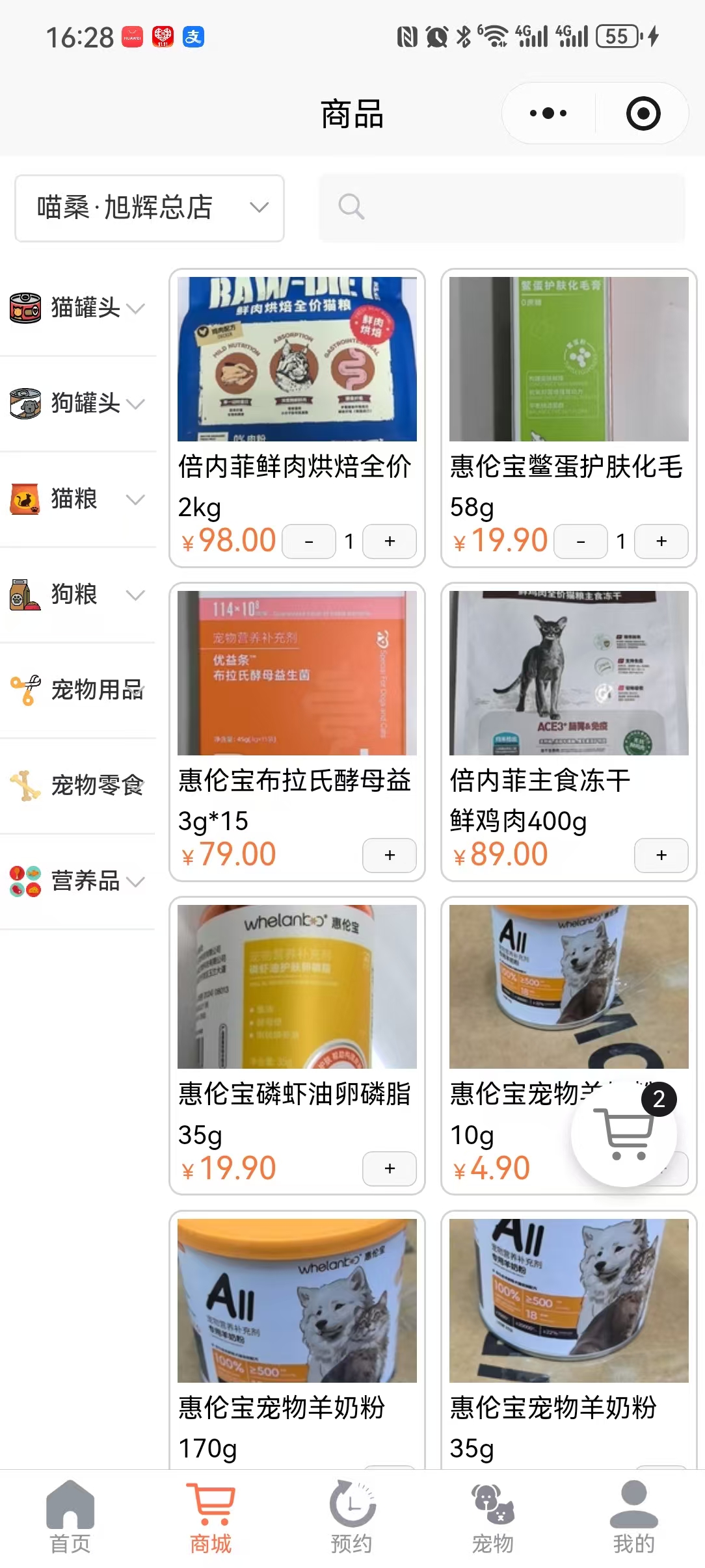Expand the 狗罐头 category
The image size is (705, 1568).
(78, 403)
